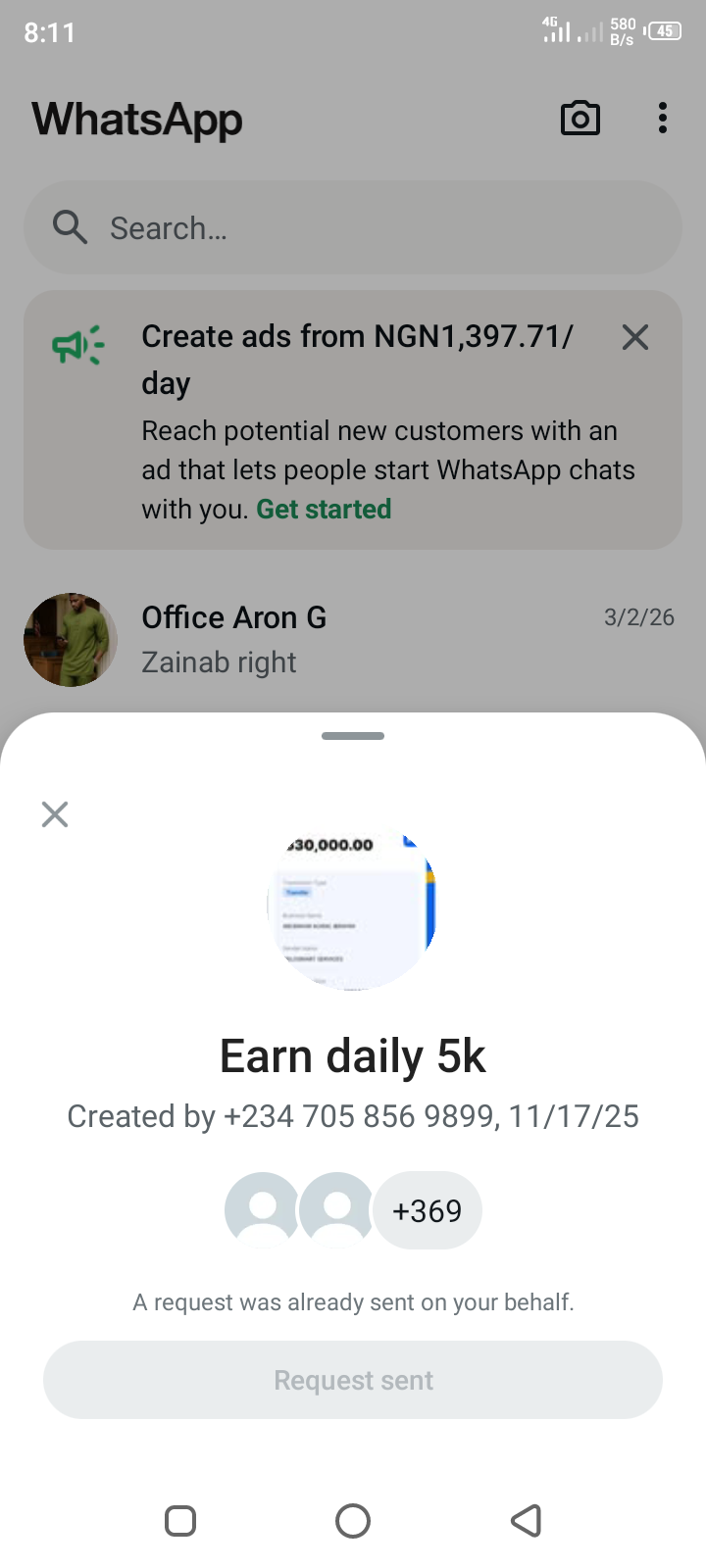The height and width of the screenshot is (1568, 706).
Task: Tap the Request sent button
Action: click(x=353, y=1380)
